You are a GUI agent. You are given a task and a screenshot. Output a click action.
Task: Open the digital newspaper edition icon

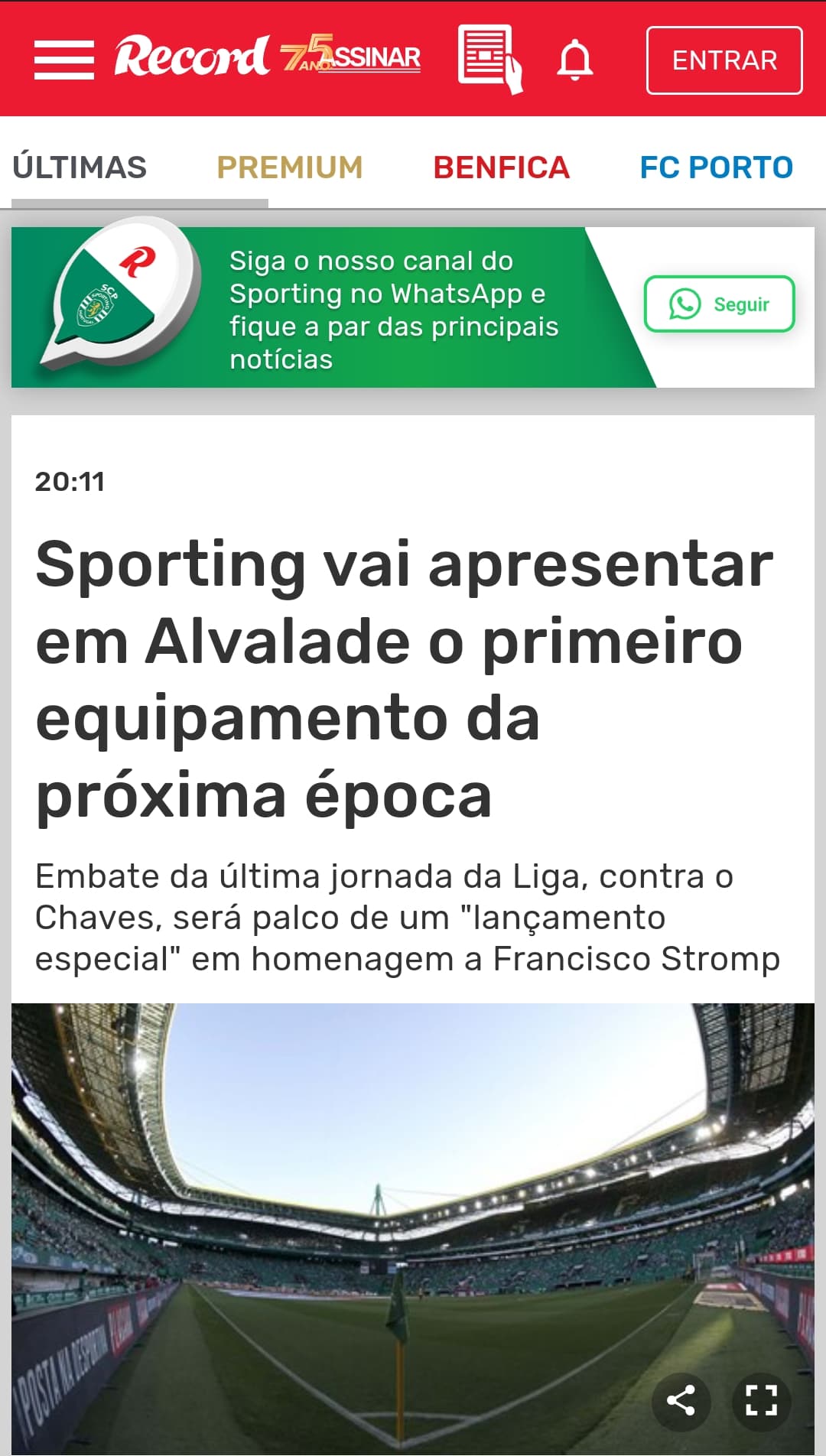click(490, 59)
